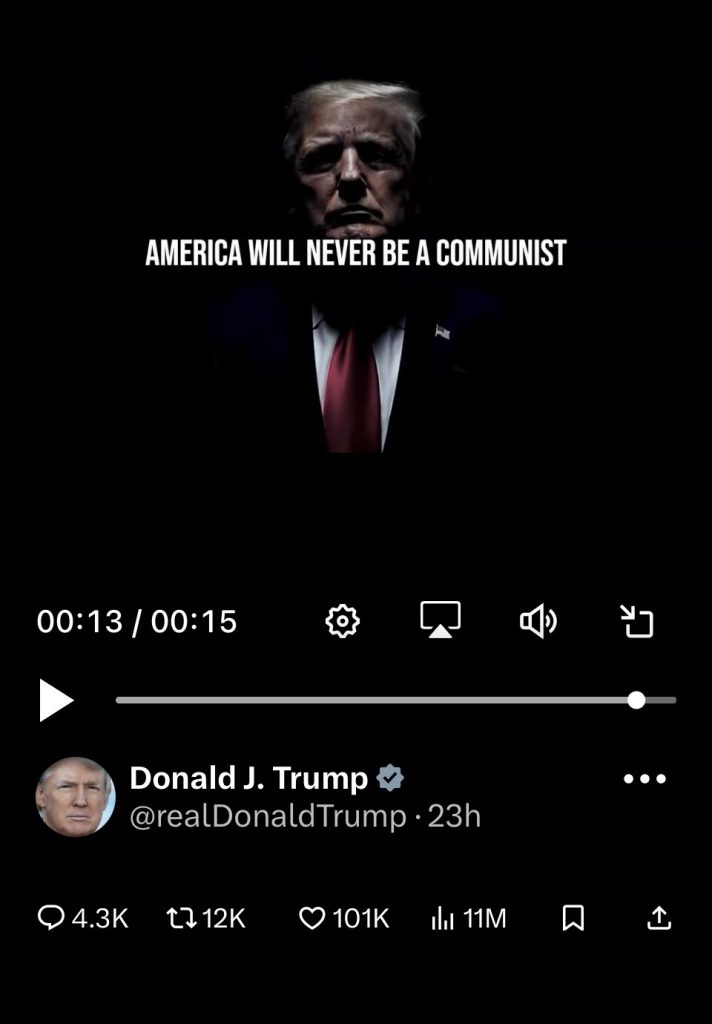
Task: View post analytics with 11M views
Action: (468, 918)
